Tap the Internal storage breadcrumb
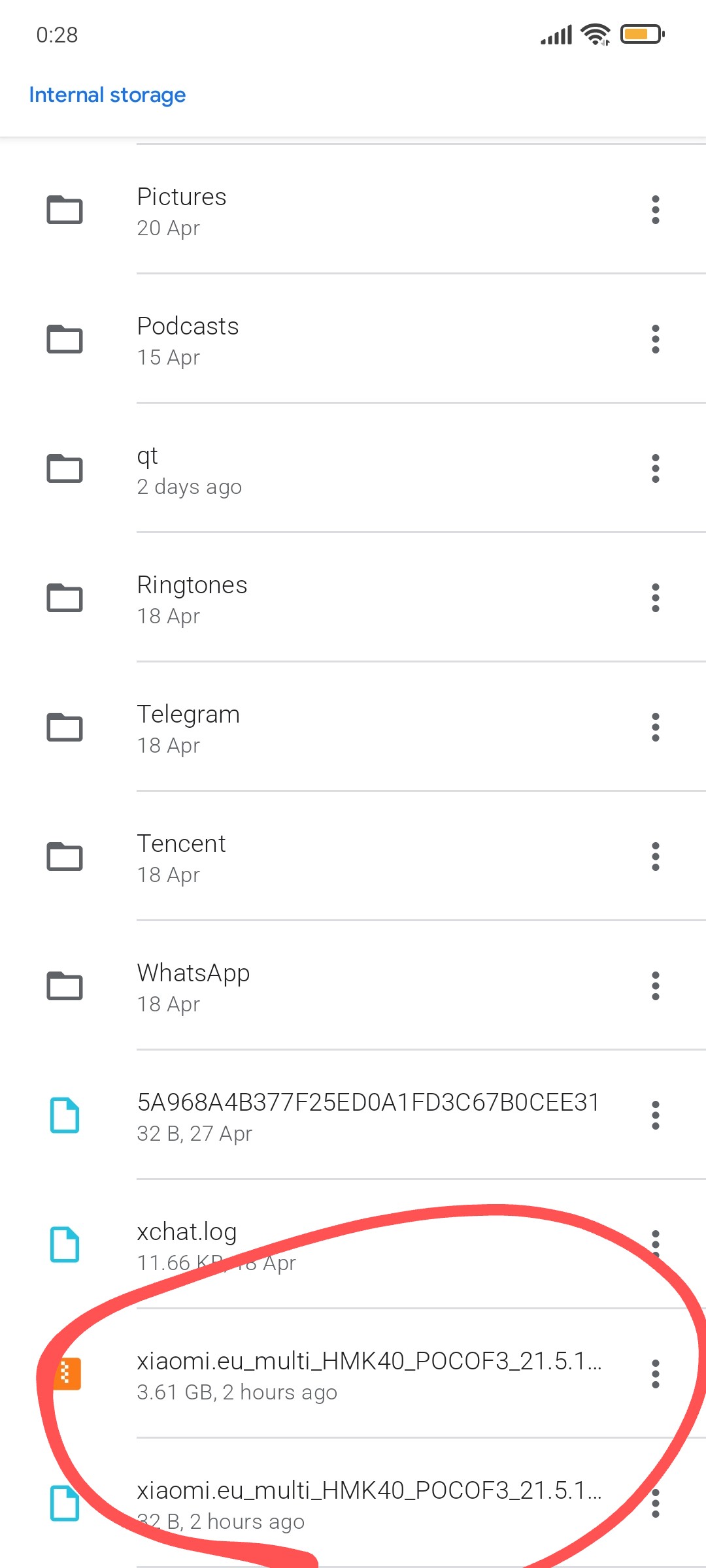This screenshot has width=706, height=1568. point(107,95)
